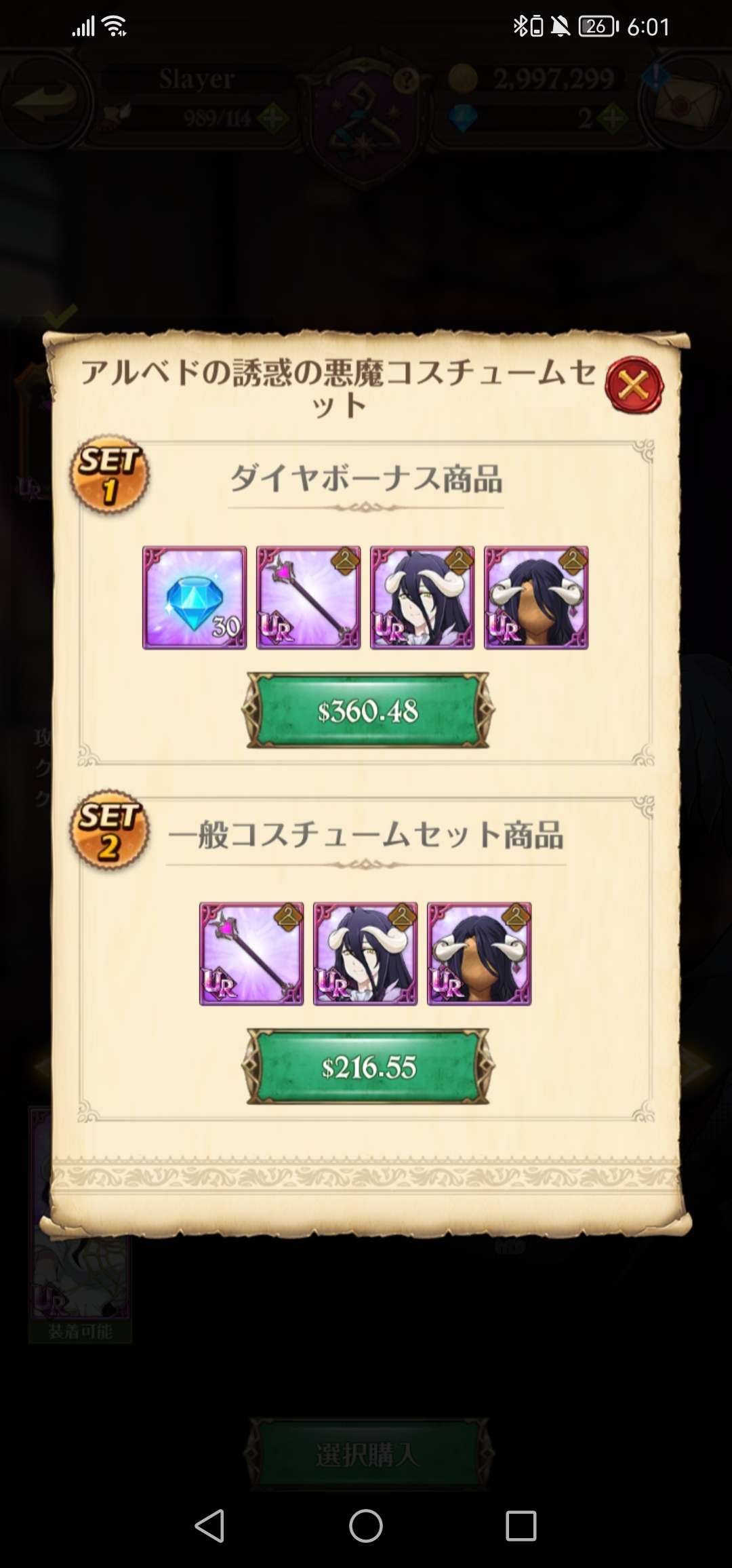Buy Set 2 for $216.55
732x1568 pixels.
coord(368,1067)
